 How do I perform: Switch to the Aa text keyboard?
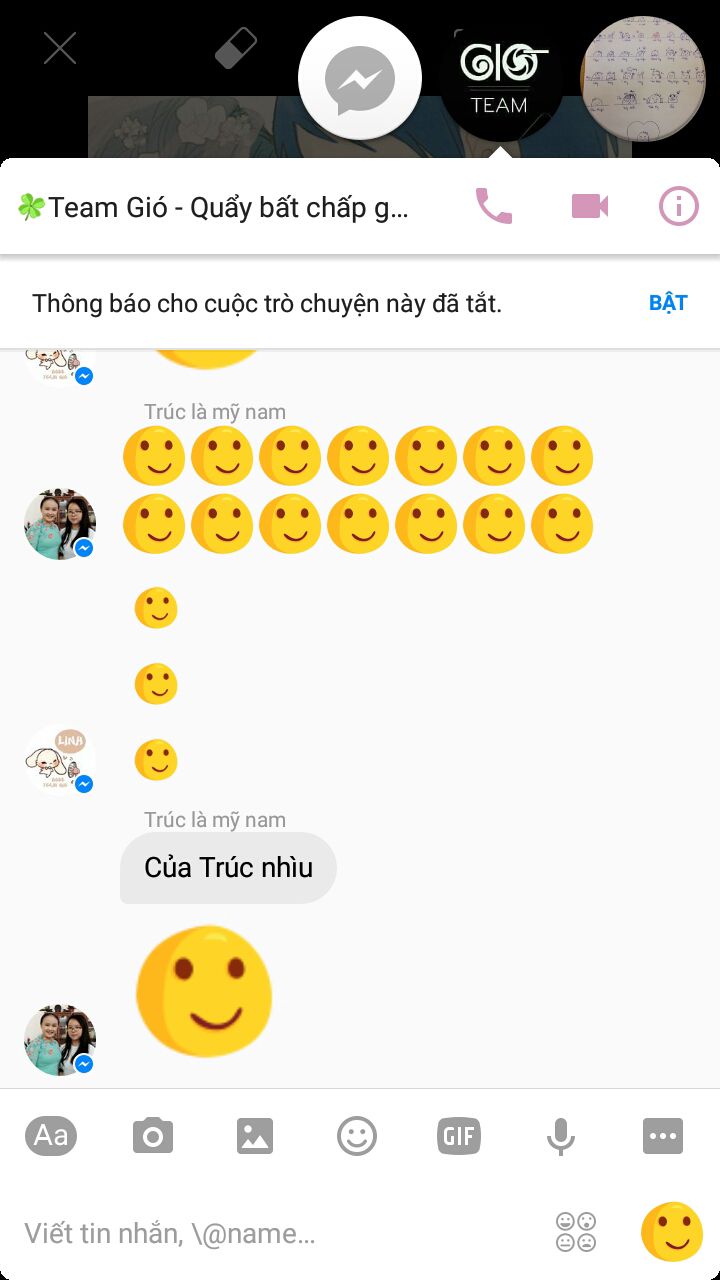point(51,1135)
